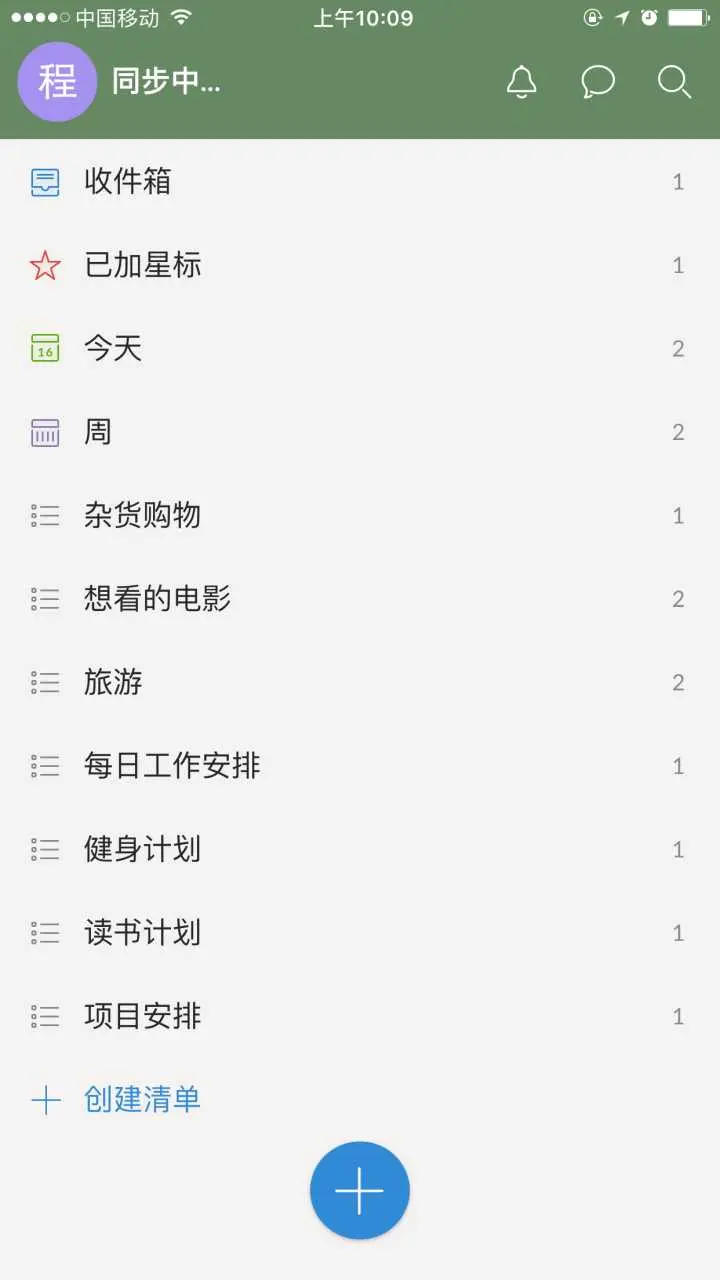Viewport: 720px width, 1280px height.
Task: Open the 项目安排 list
Action: click(x=143, y=1017)
